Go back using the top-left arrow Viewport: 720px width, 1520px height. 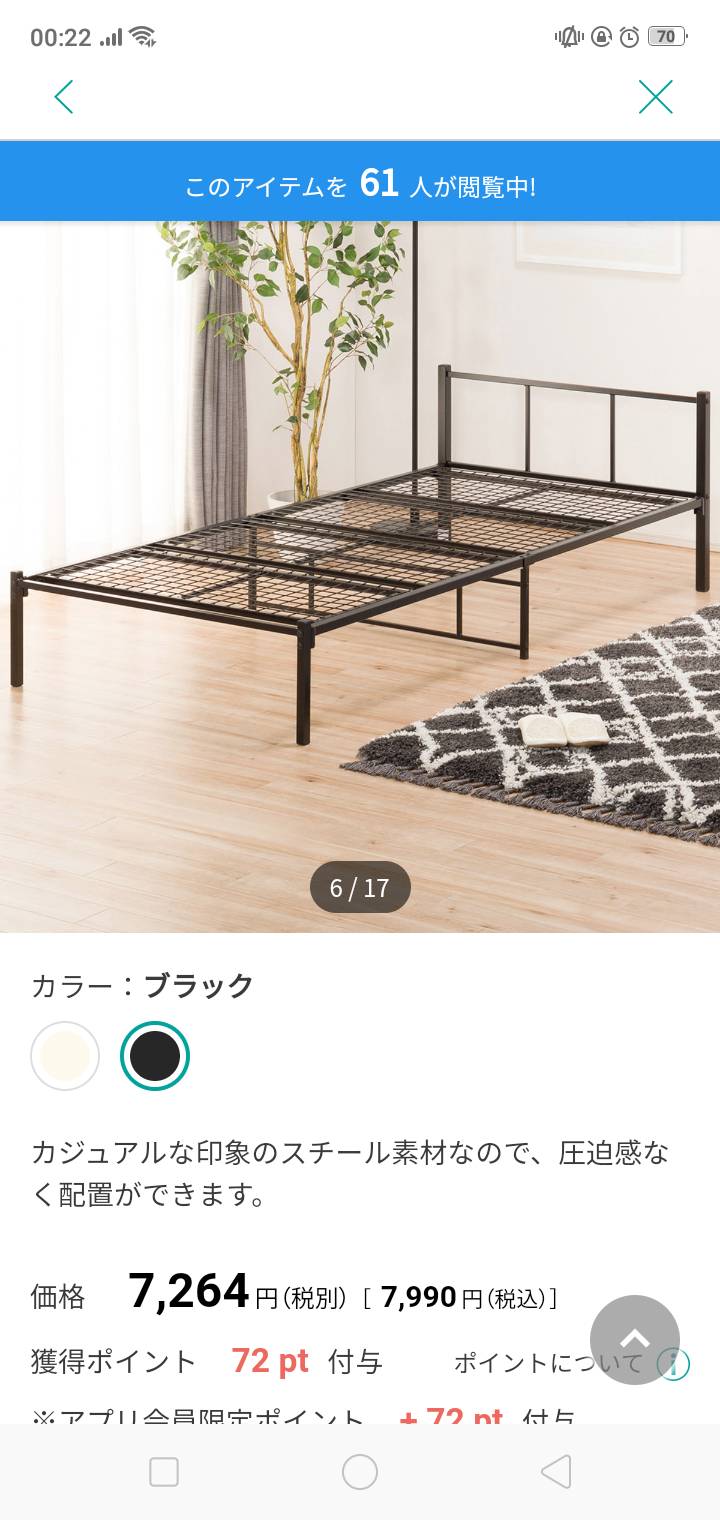64,97
